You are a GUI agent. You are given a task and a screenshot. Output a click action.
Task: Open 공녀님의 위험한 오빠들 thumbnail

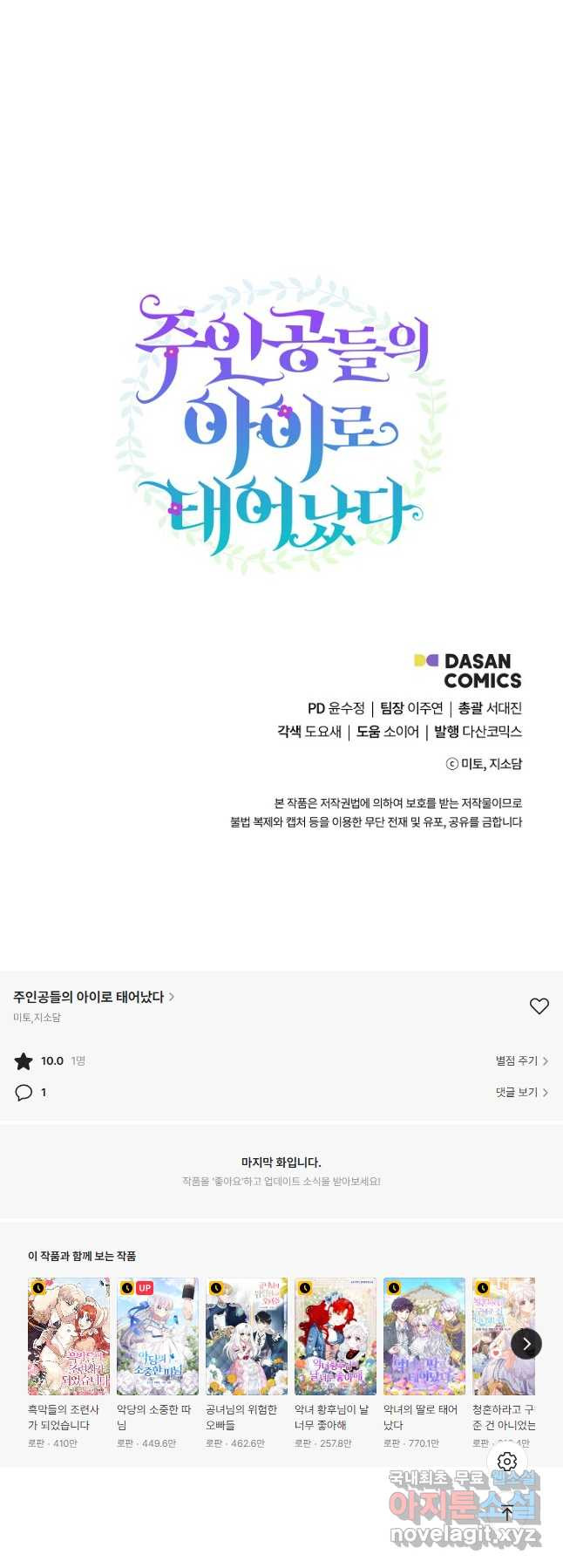(x=247, y=1336)
